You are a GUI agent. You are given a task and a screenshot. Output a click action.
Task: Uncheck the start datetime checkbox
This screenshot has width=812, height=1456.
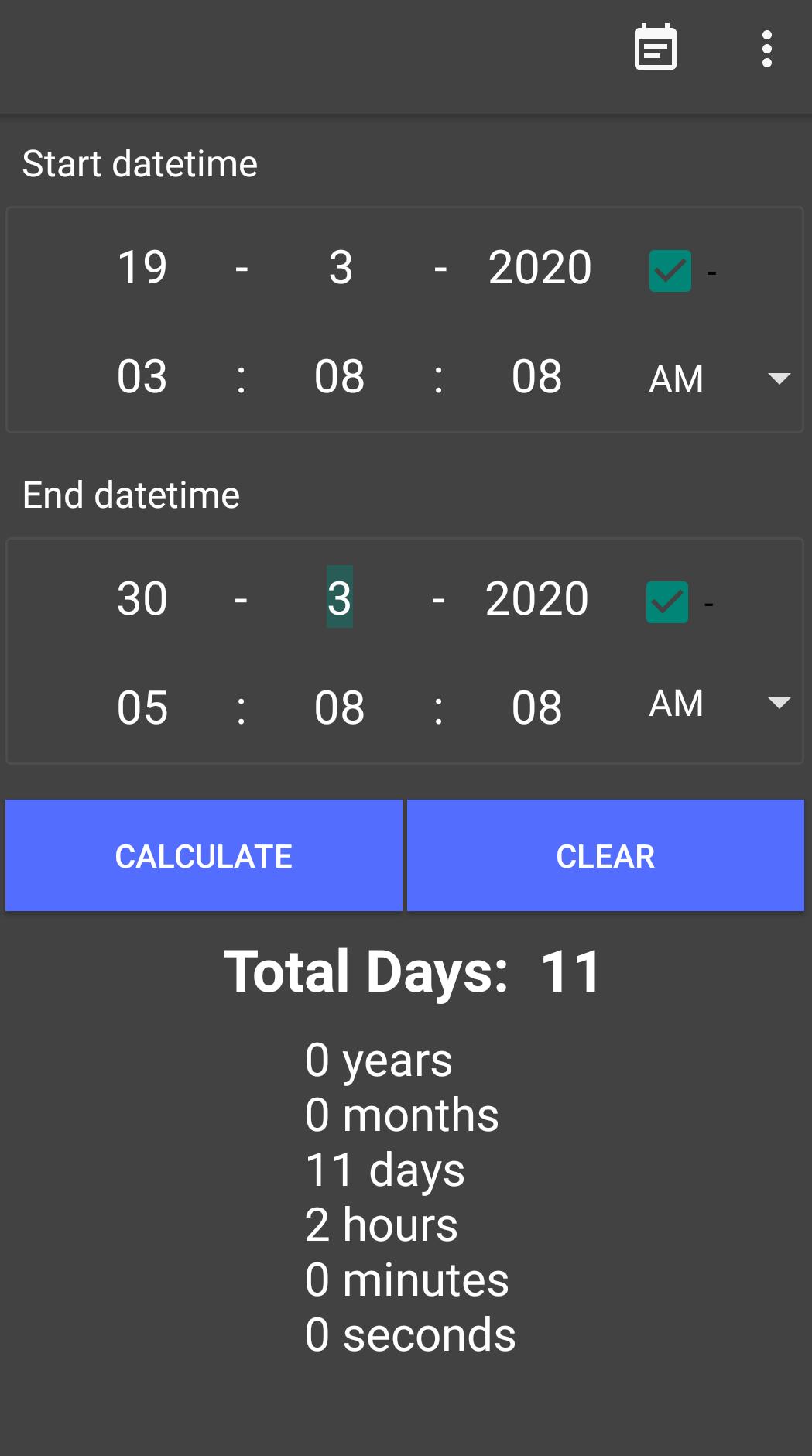tap(670, 271)
